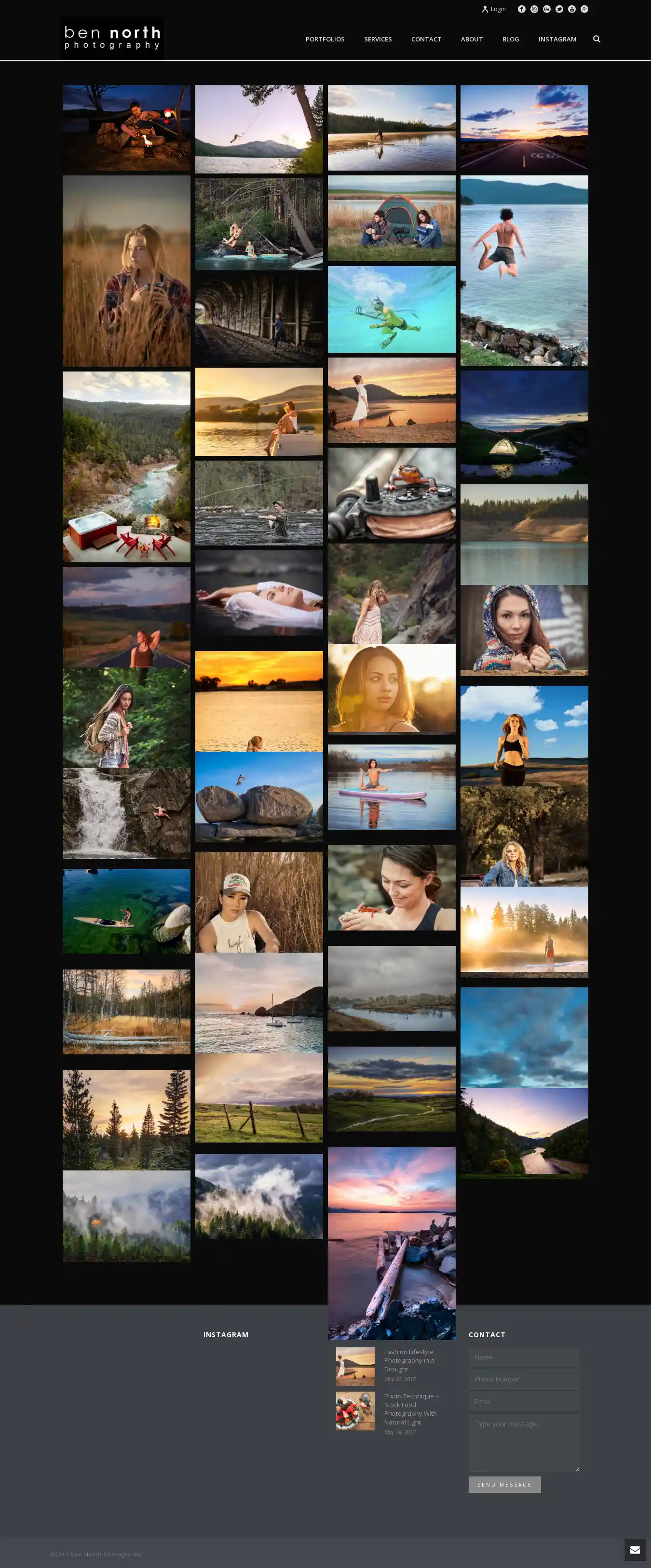View the frog on fishing reel photo
The image size is (651, 1568).
pos(391,493)
